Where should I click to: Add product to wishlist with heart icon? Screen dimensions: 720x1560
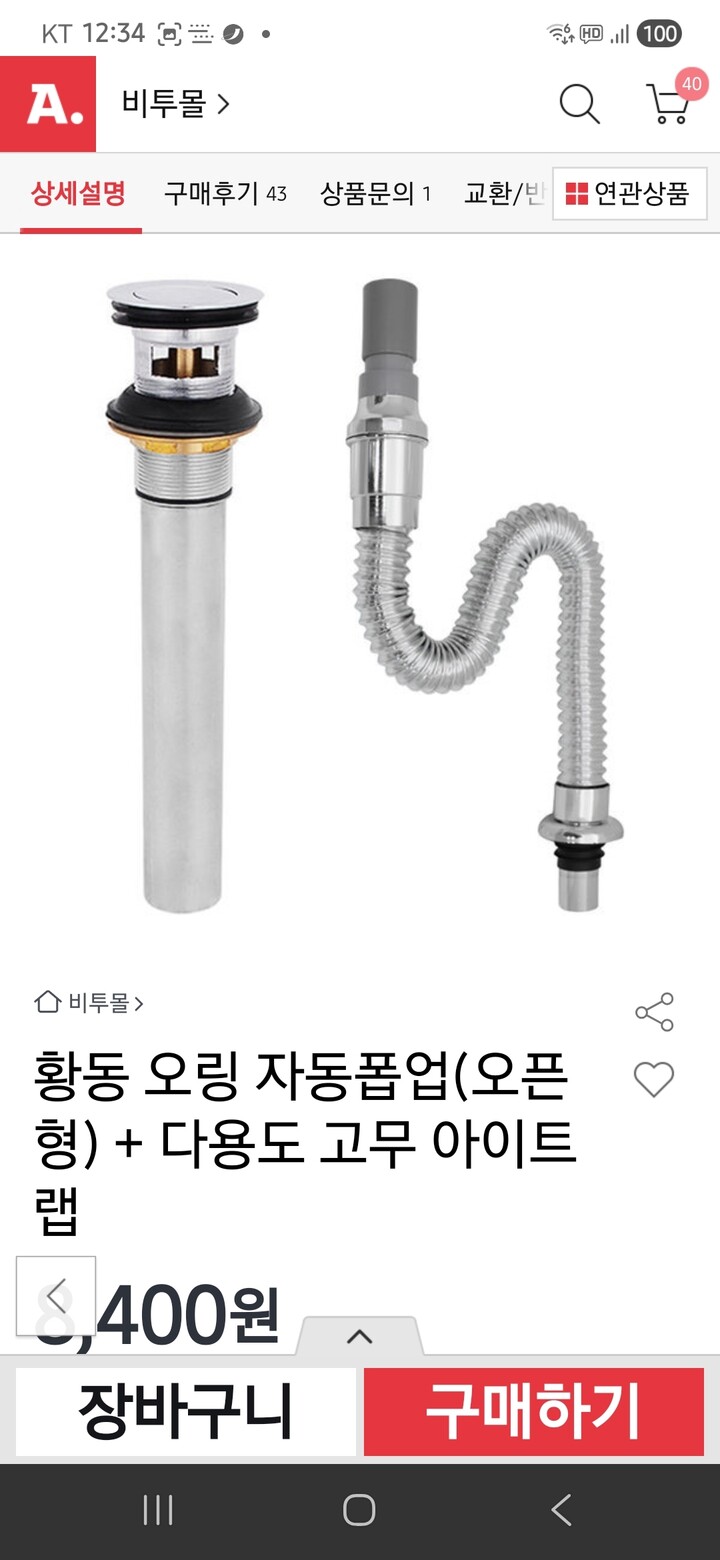click(x=654, y=1080)
